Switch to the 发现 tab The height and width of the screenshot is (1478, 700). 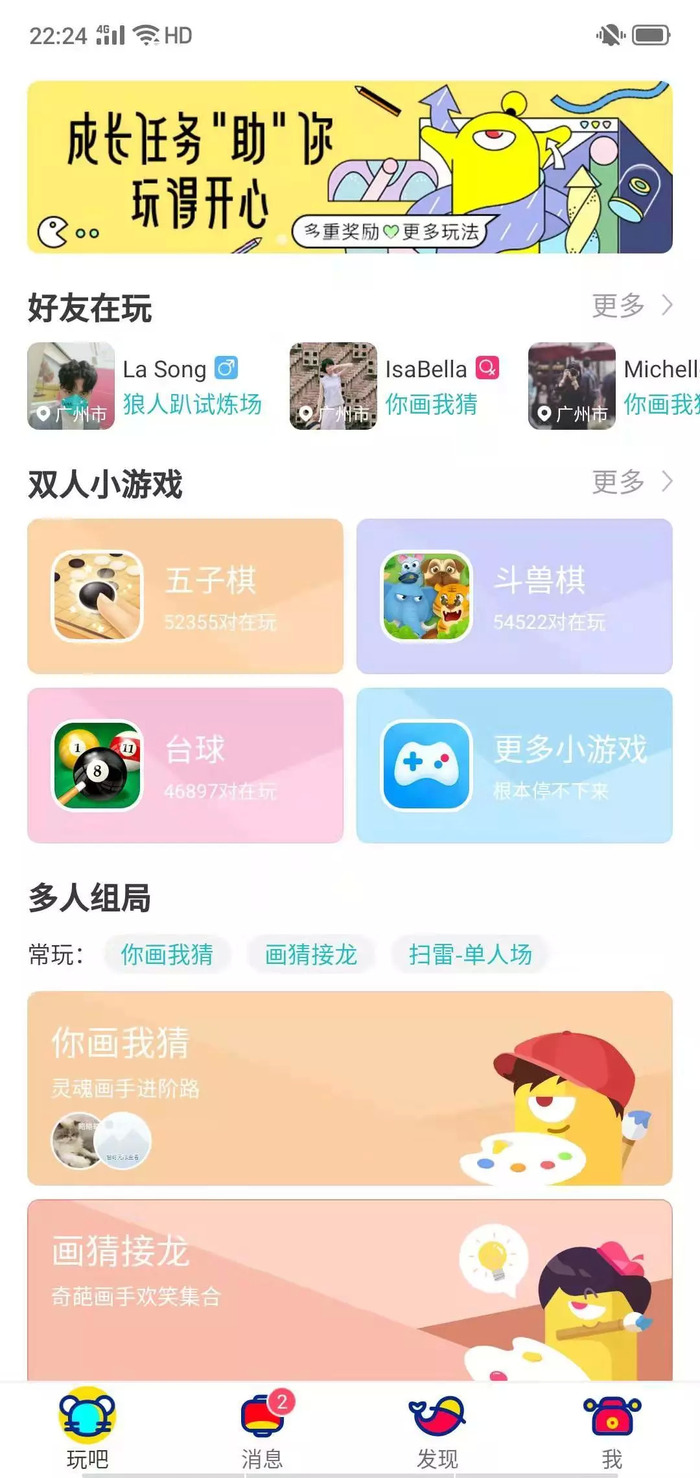pos(437,1430)
